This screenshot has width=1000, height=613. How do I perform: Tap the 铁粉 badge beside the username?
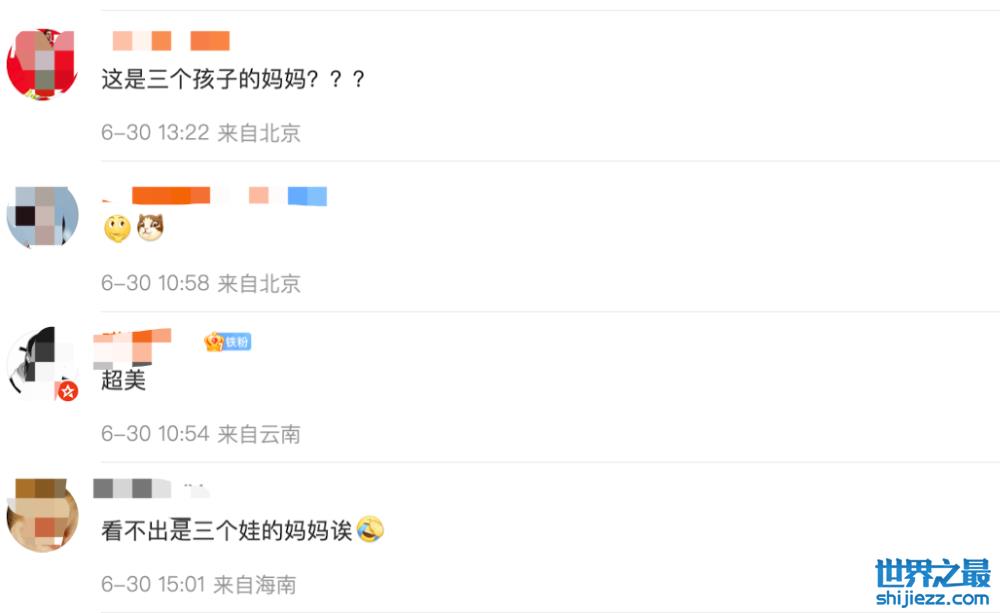(x=227, y=342)
